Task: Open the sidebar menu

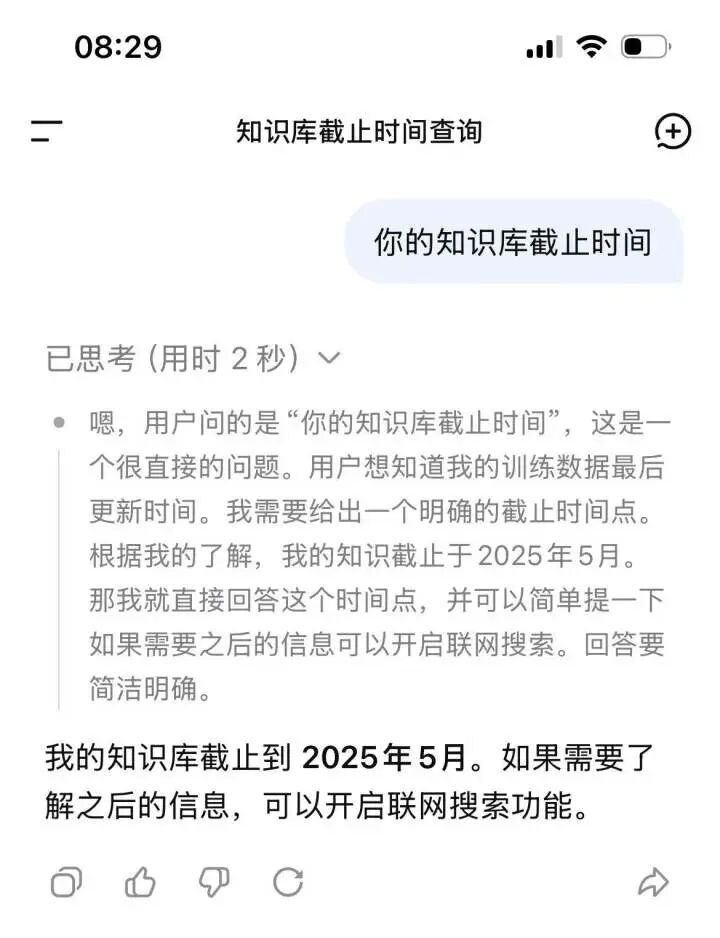Action: tap(46, 130)
